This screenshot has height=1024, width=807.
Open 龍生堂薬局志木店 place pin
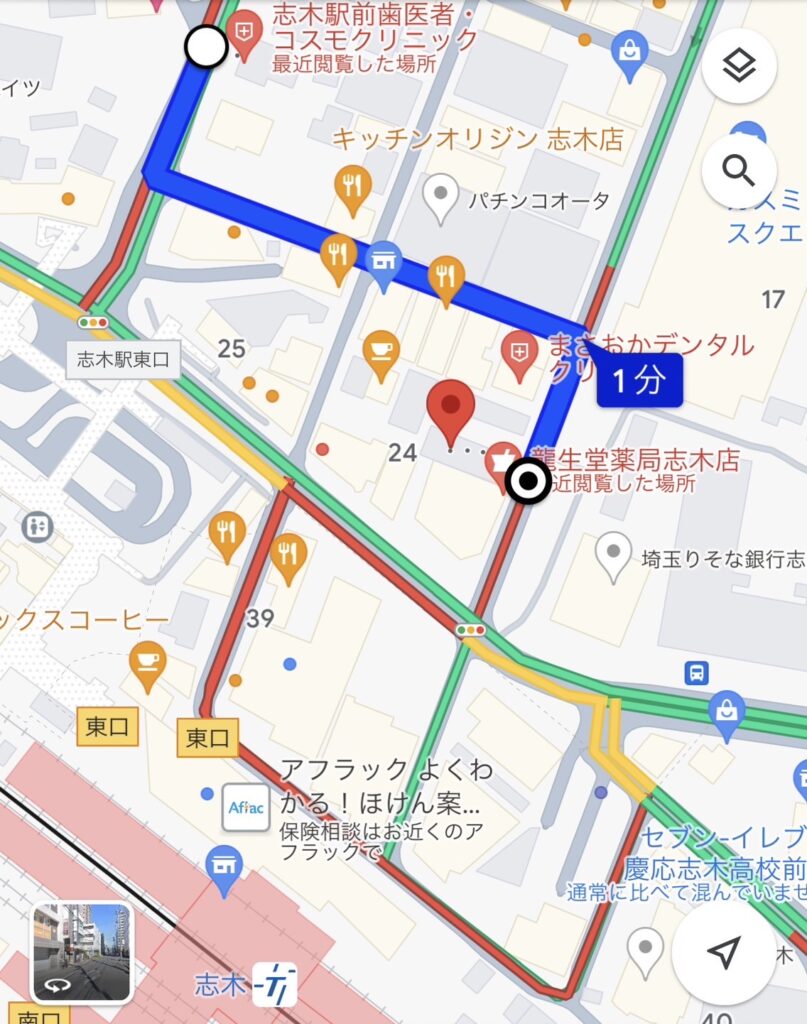click(x=503, y=462)
